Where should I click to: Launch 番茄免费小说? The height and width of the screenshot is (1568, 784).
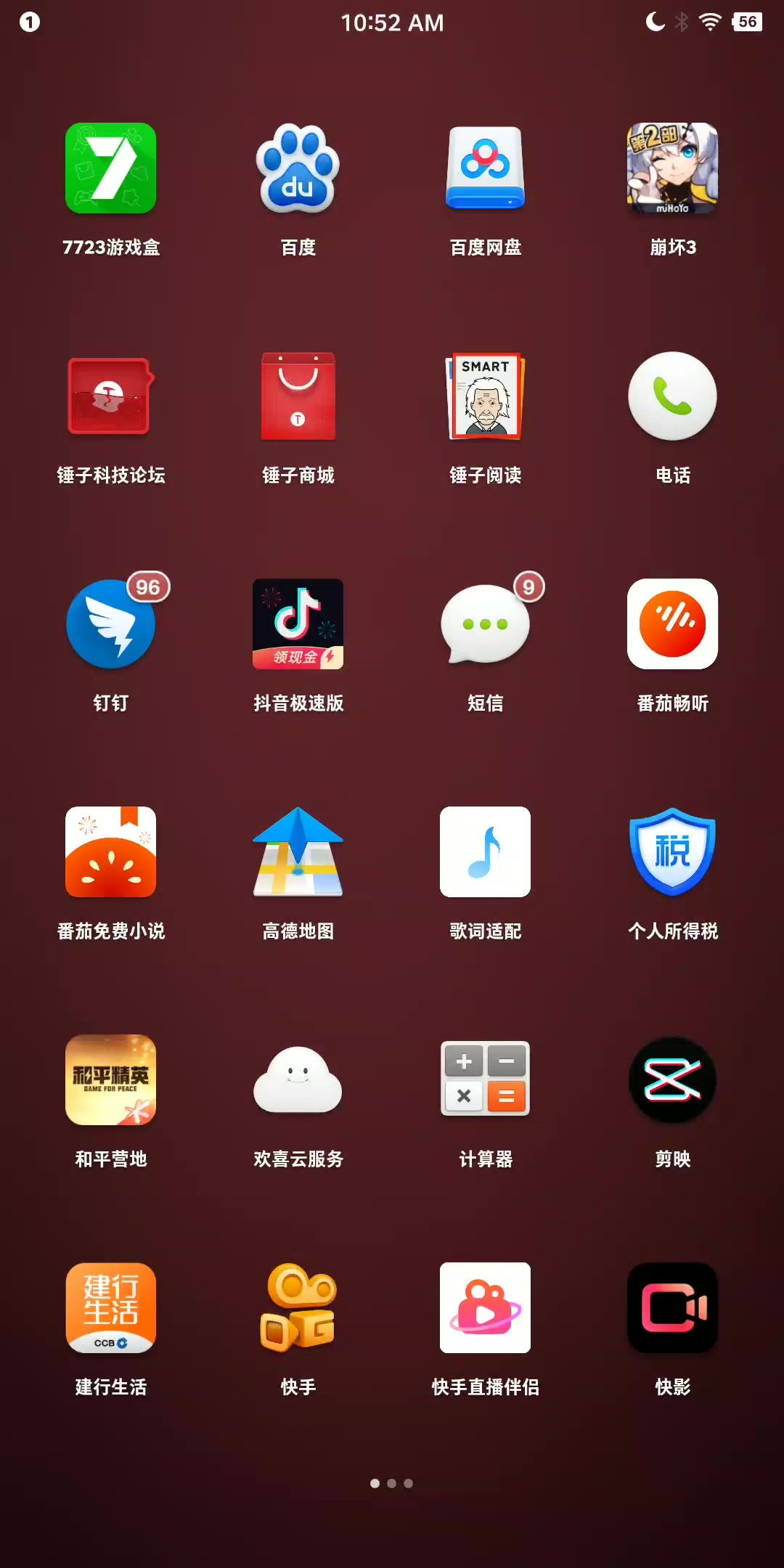tap(110, 852)
